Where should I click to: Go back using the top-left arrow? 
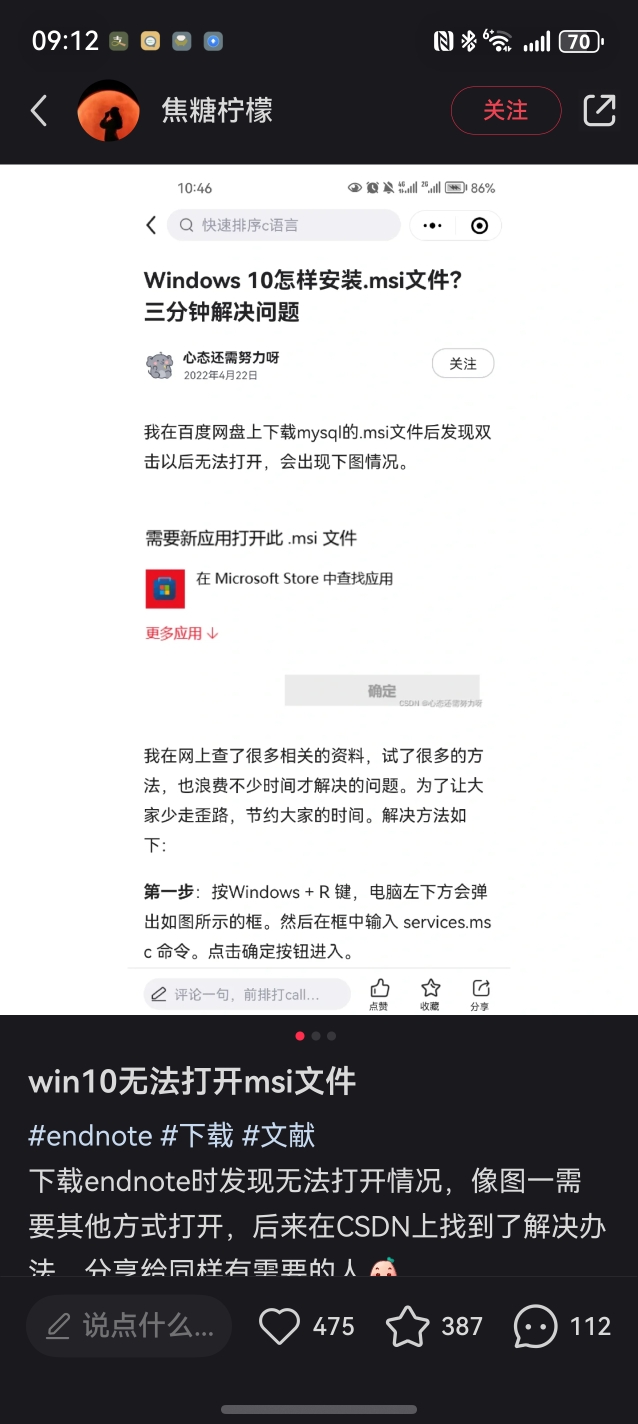click(x=39, y=110)
